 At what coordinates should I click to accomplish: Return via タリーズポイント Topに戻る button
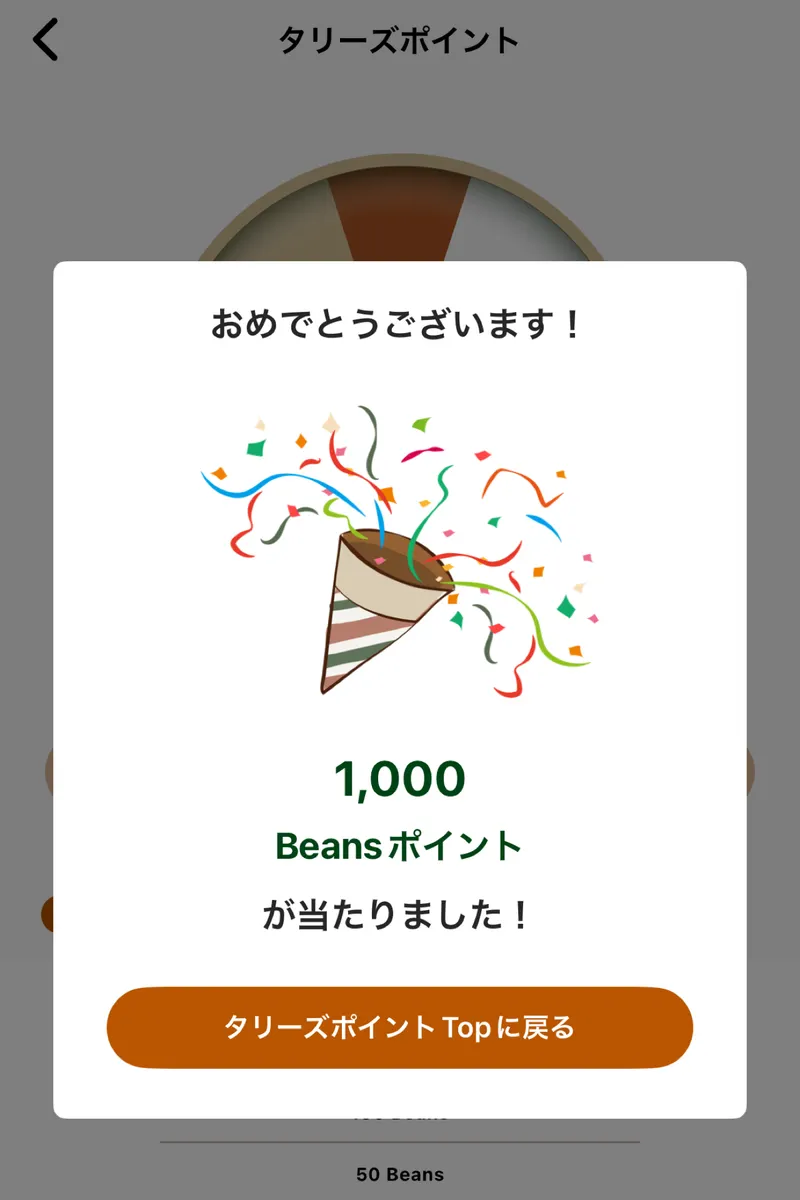(x=400, y=1027)
